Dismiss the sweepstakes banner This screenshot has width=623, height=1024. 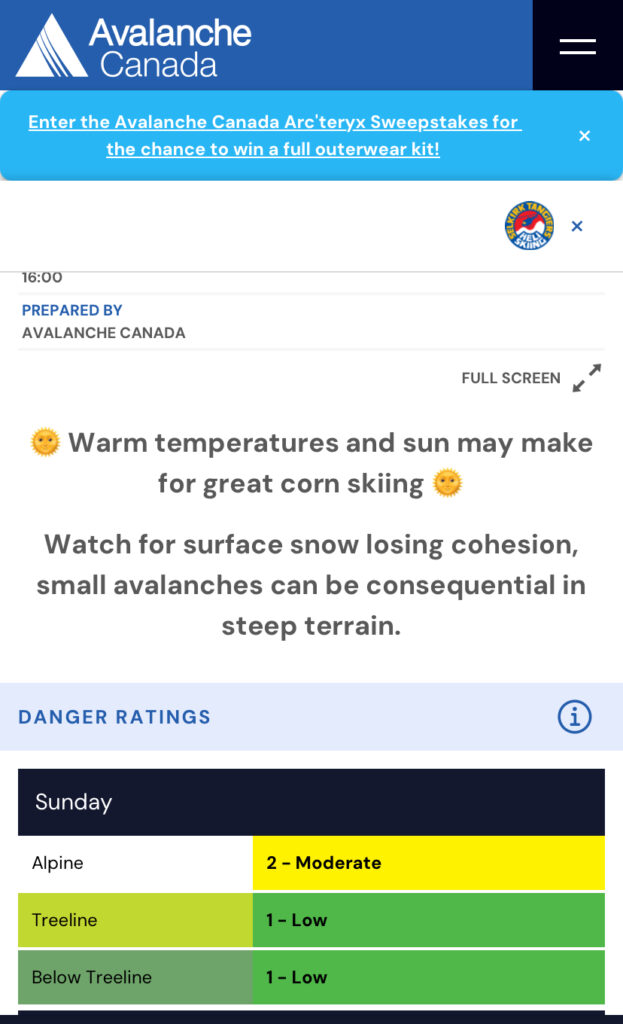click(x=585, y=136)
